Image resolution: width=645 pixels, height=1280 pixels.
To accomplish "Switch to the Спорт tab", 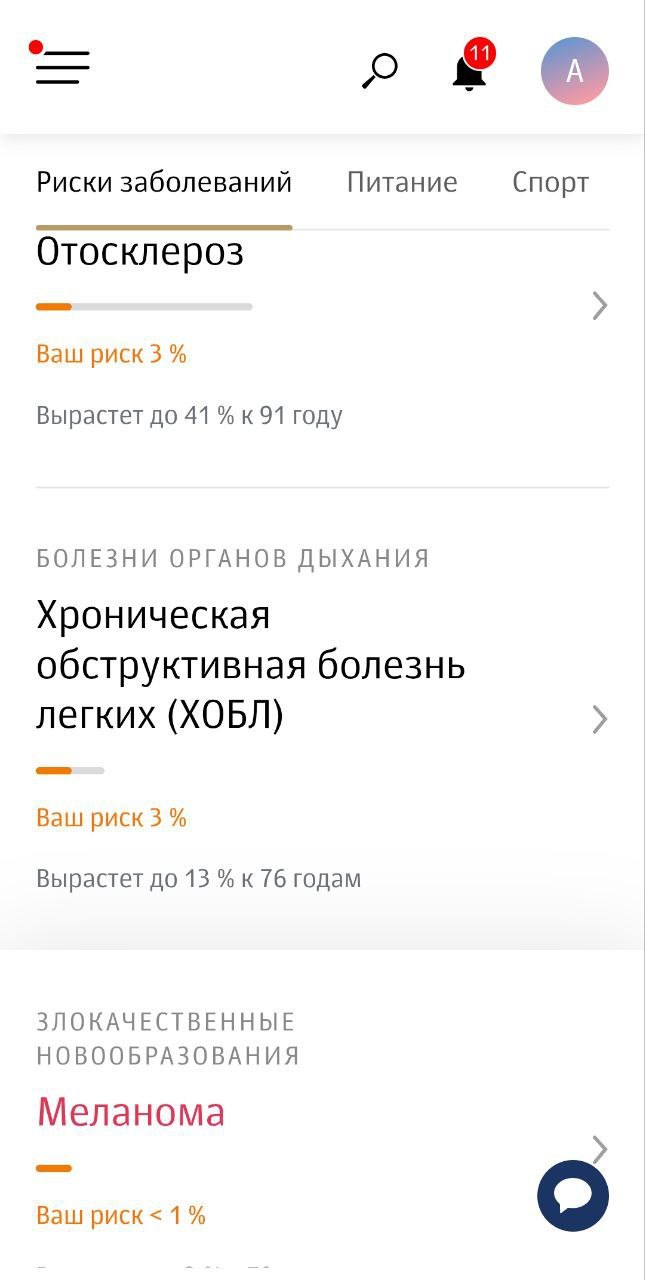I will tap(550, 183).
